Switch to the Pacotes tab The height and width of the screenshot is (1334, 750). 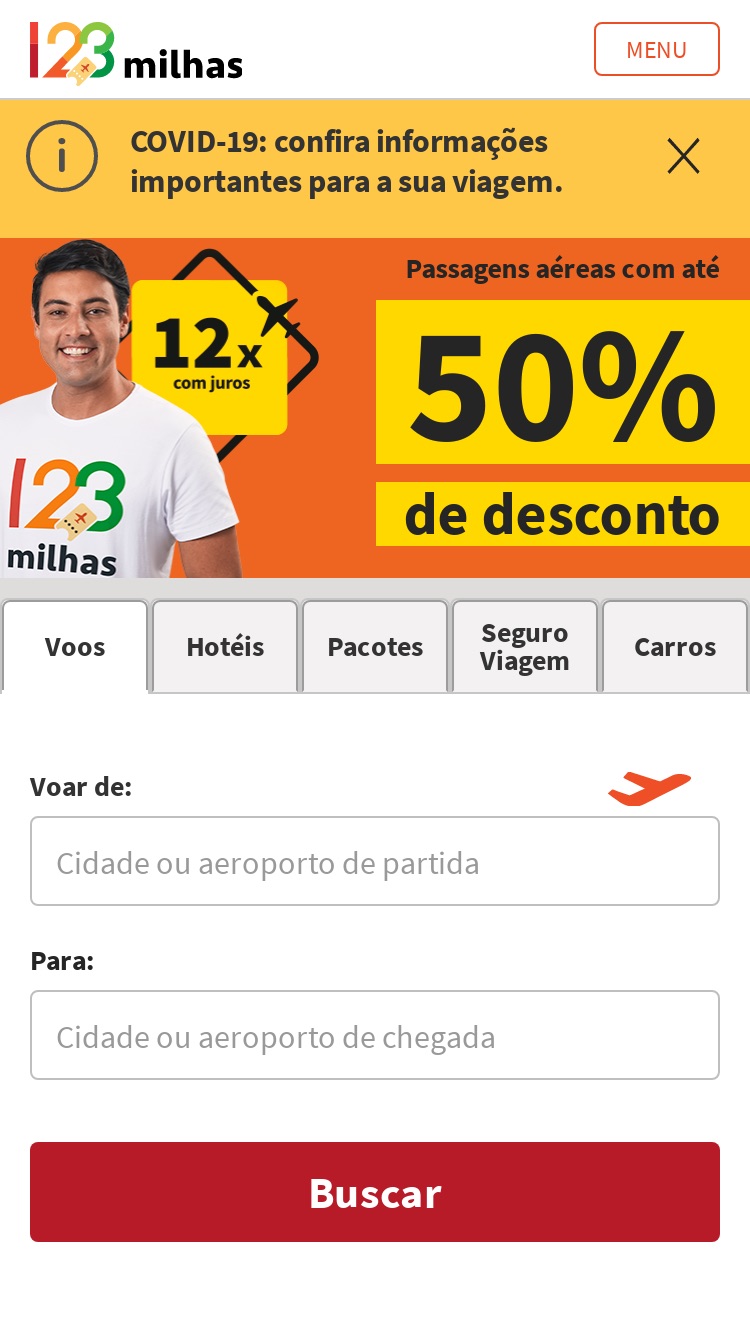[375, 646]
